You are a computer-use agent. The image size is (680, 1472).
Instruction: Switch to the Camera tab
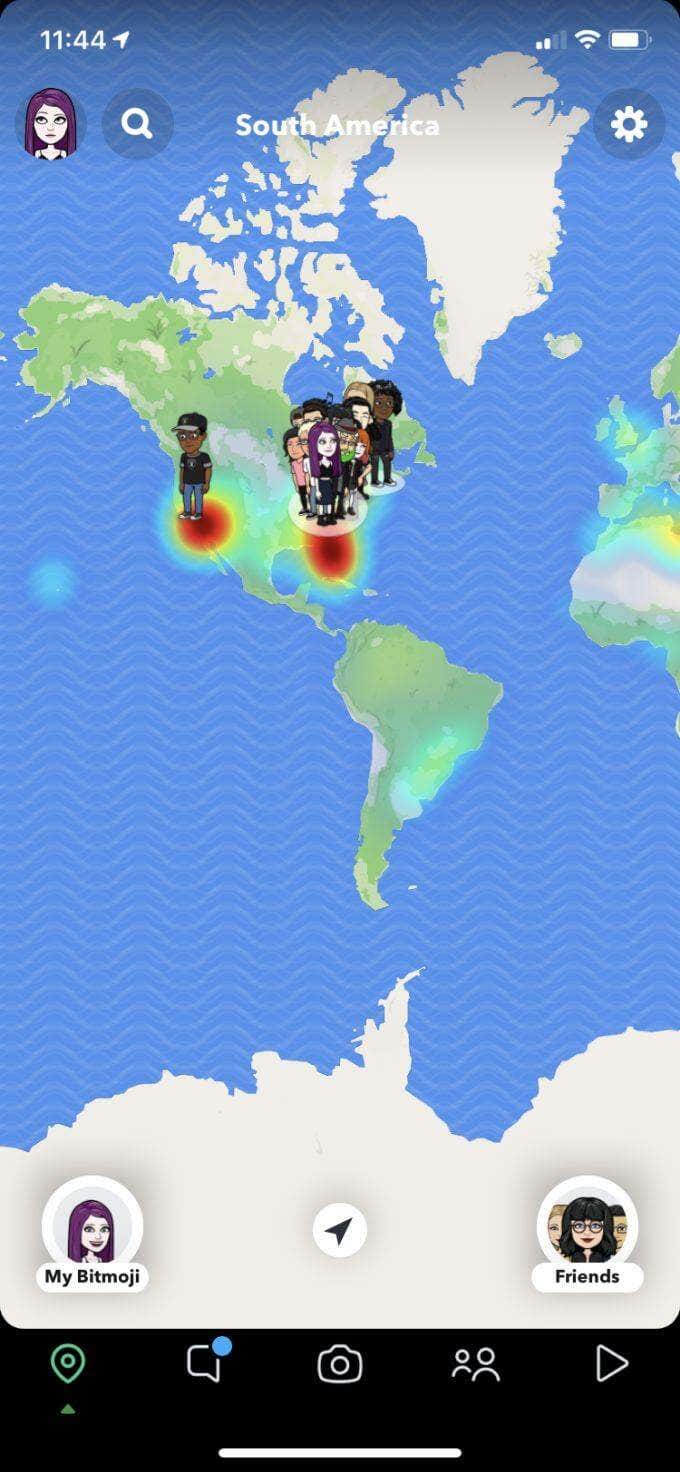click(x=340, y=1364)
